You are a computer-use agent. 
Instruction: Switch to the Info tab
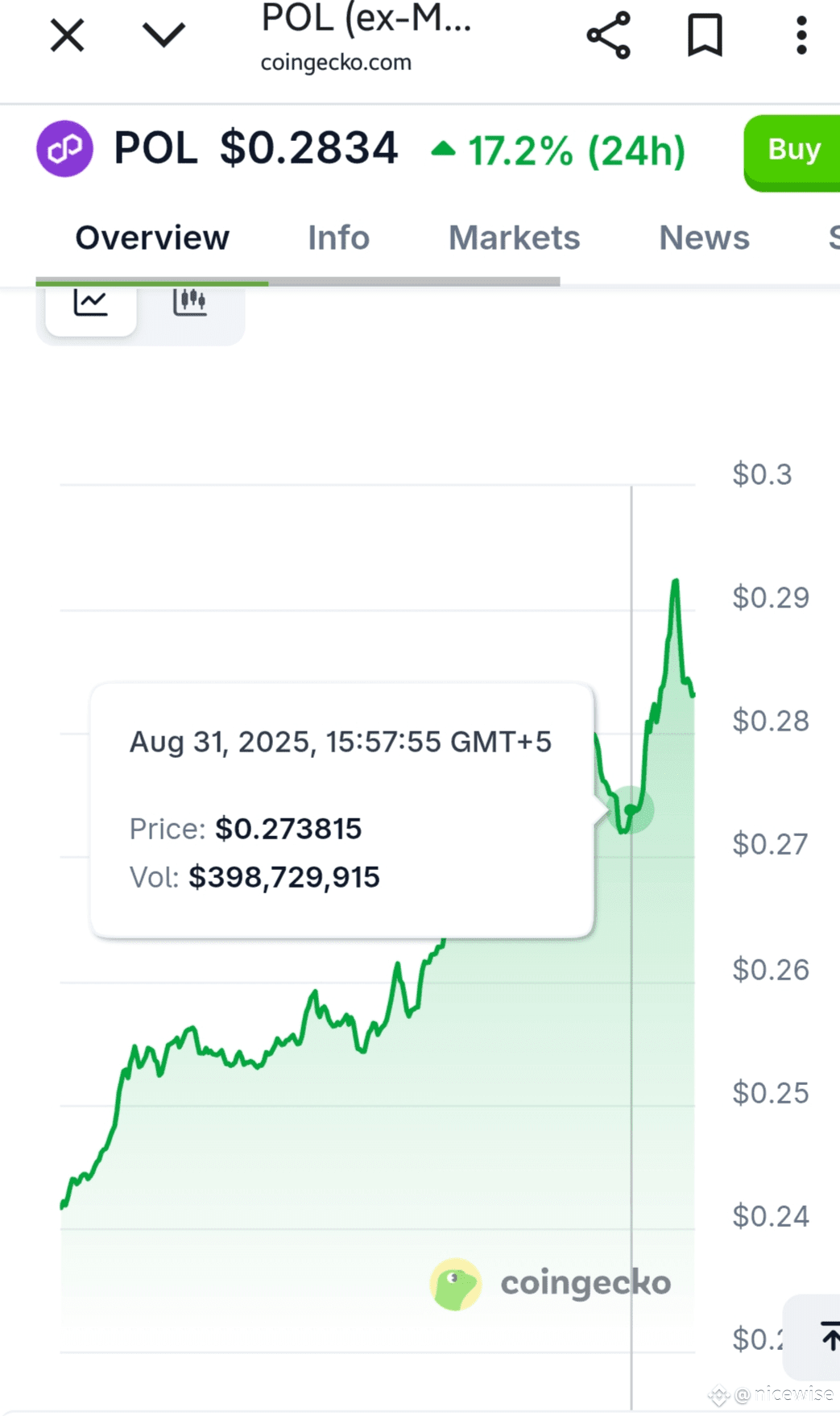[x=338, y=238]
